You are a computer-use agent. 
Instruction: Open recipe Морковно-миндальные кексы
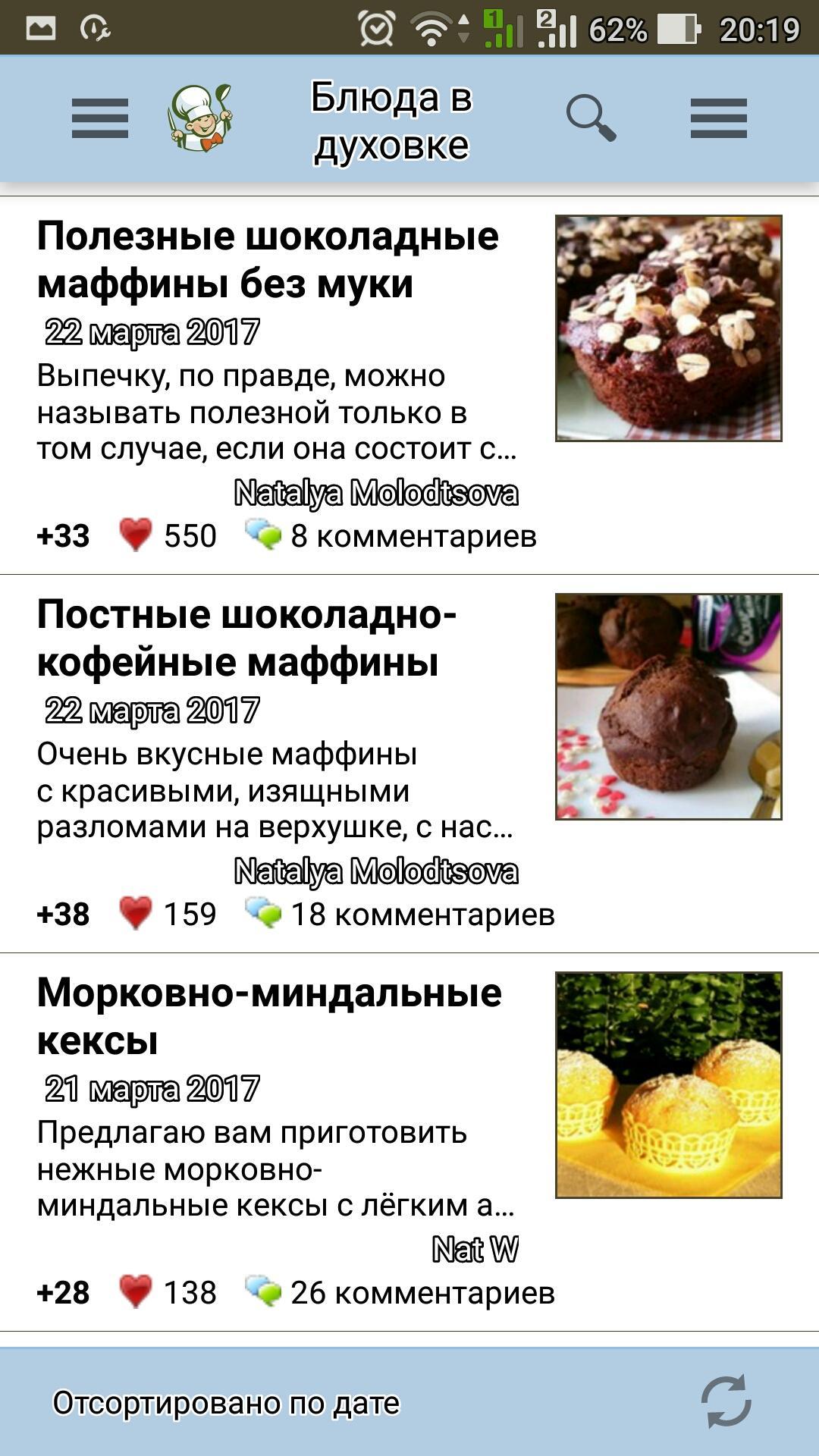[x=269, y=1015]
